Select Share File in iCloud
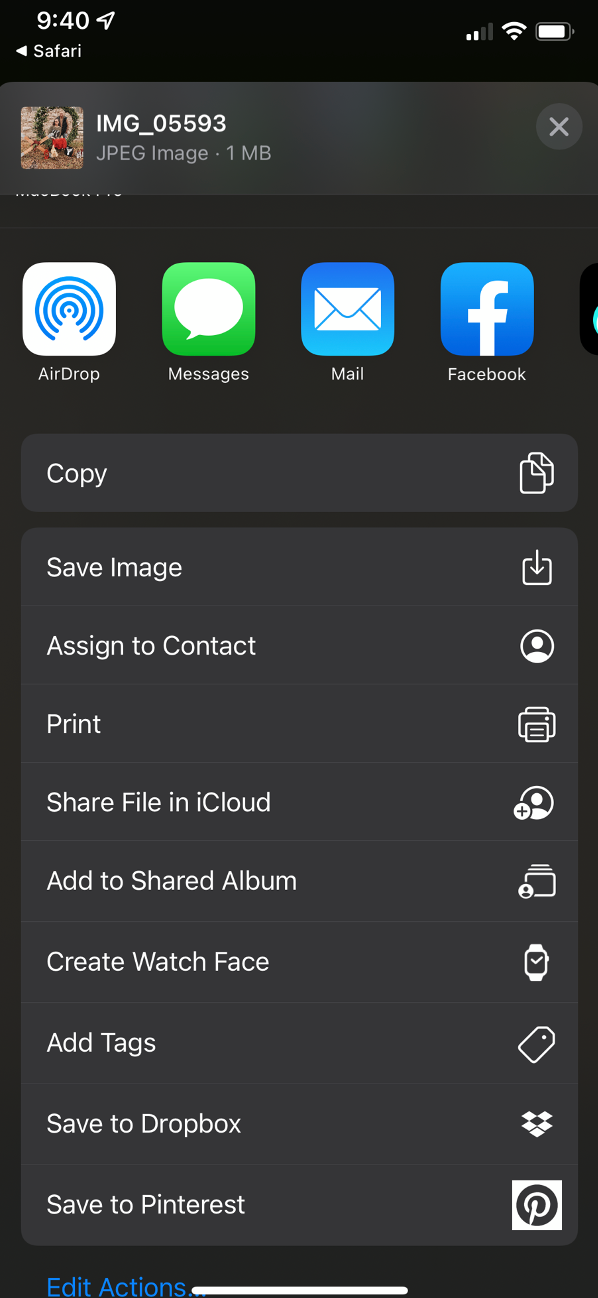The height and width of the screenshot is (1298, 598). (x=300, y=802)
